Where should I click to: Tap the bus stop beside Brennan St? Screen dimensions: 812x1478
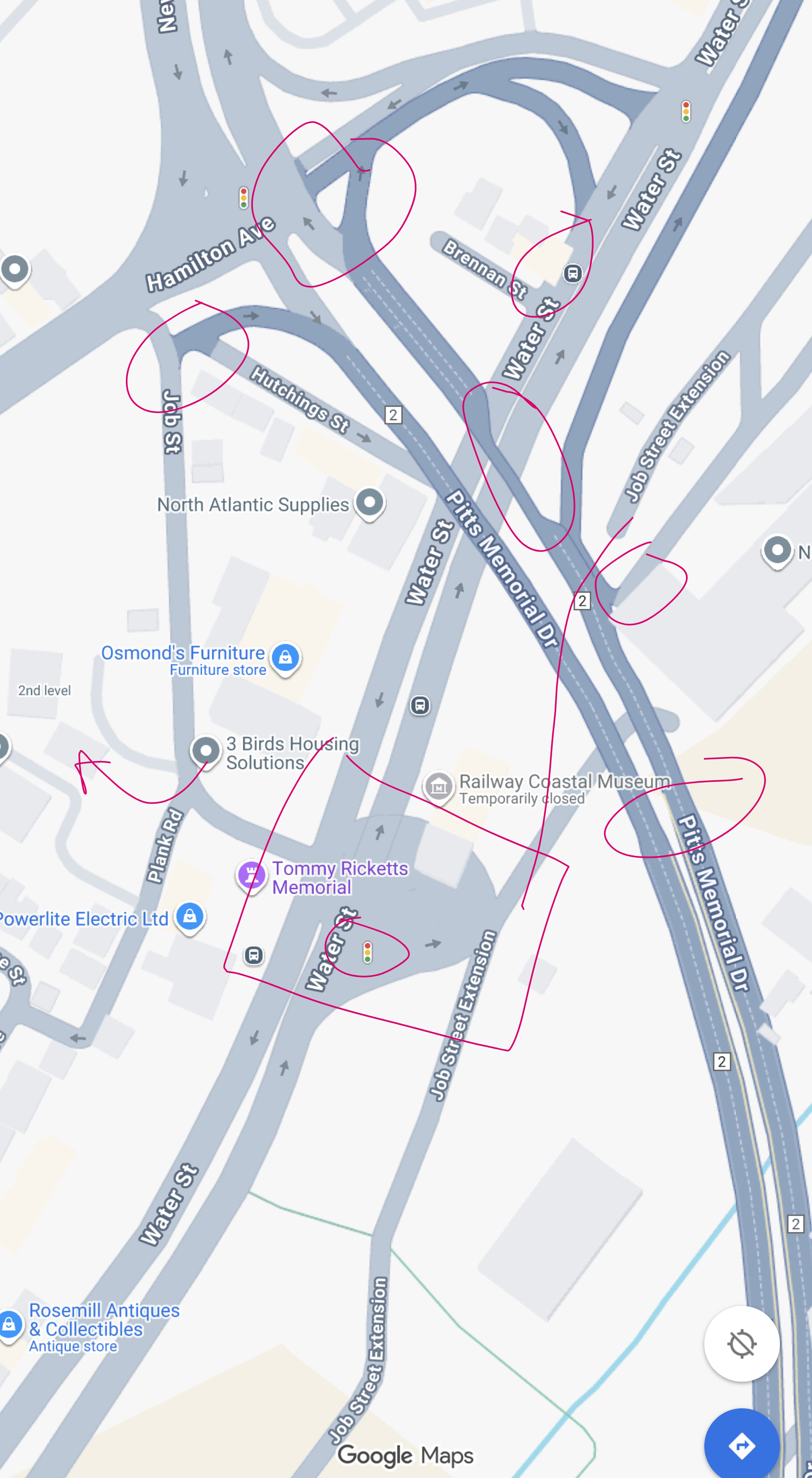pyautogui.click(x=572, y=273)
